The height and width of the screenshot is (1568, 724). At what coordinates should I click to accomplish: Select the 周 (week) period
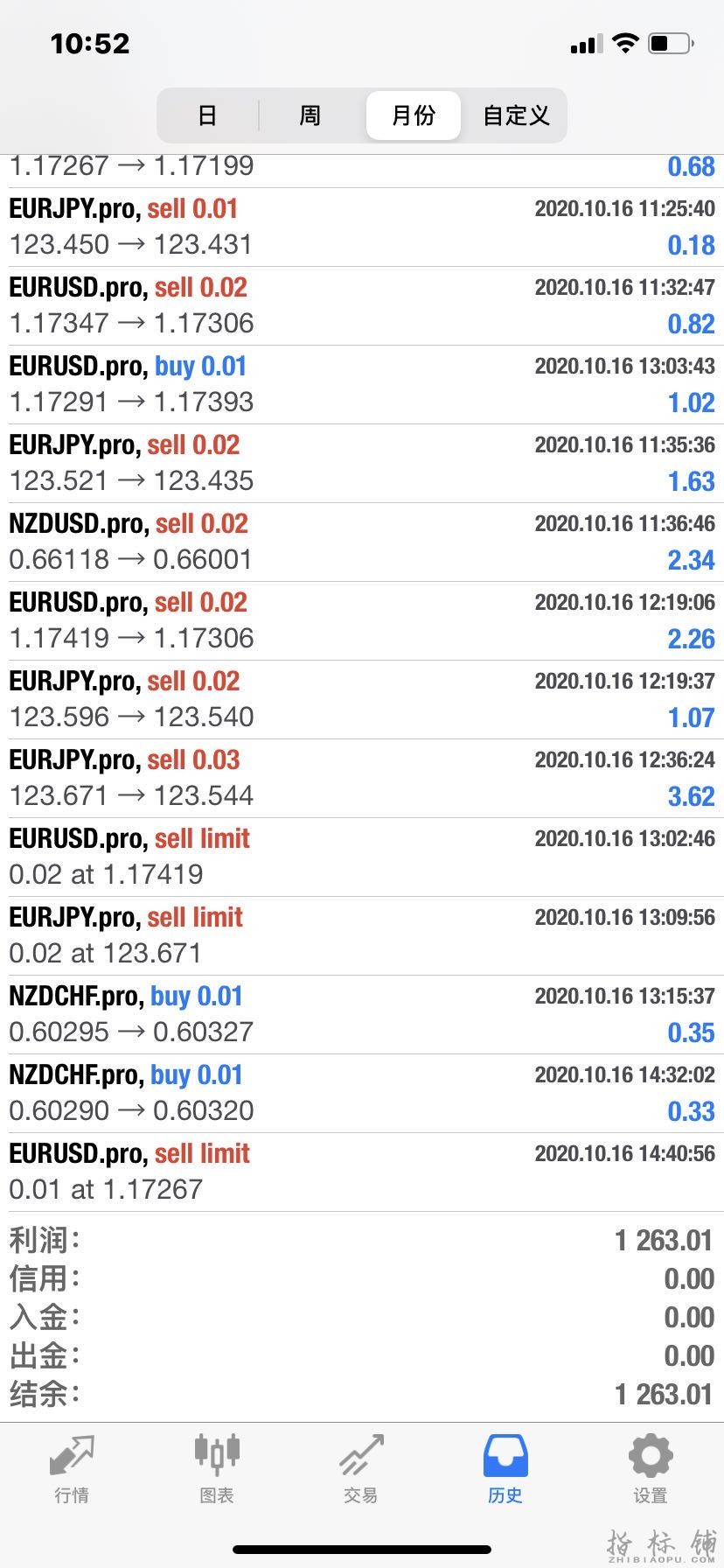(x=310, y=115)
